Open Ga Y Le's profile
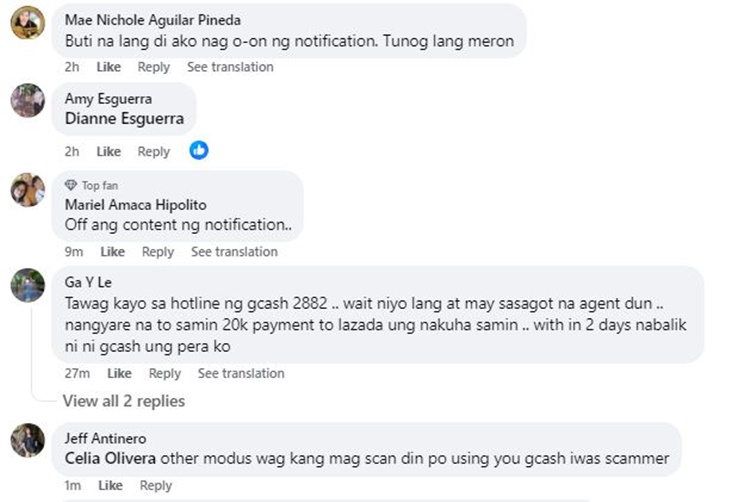The image size is (750, 502). pyautogui.click(x=88, y=283)
